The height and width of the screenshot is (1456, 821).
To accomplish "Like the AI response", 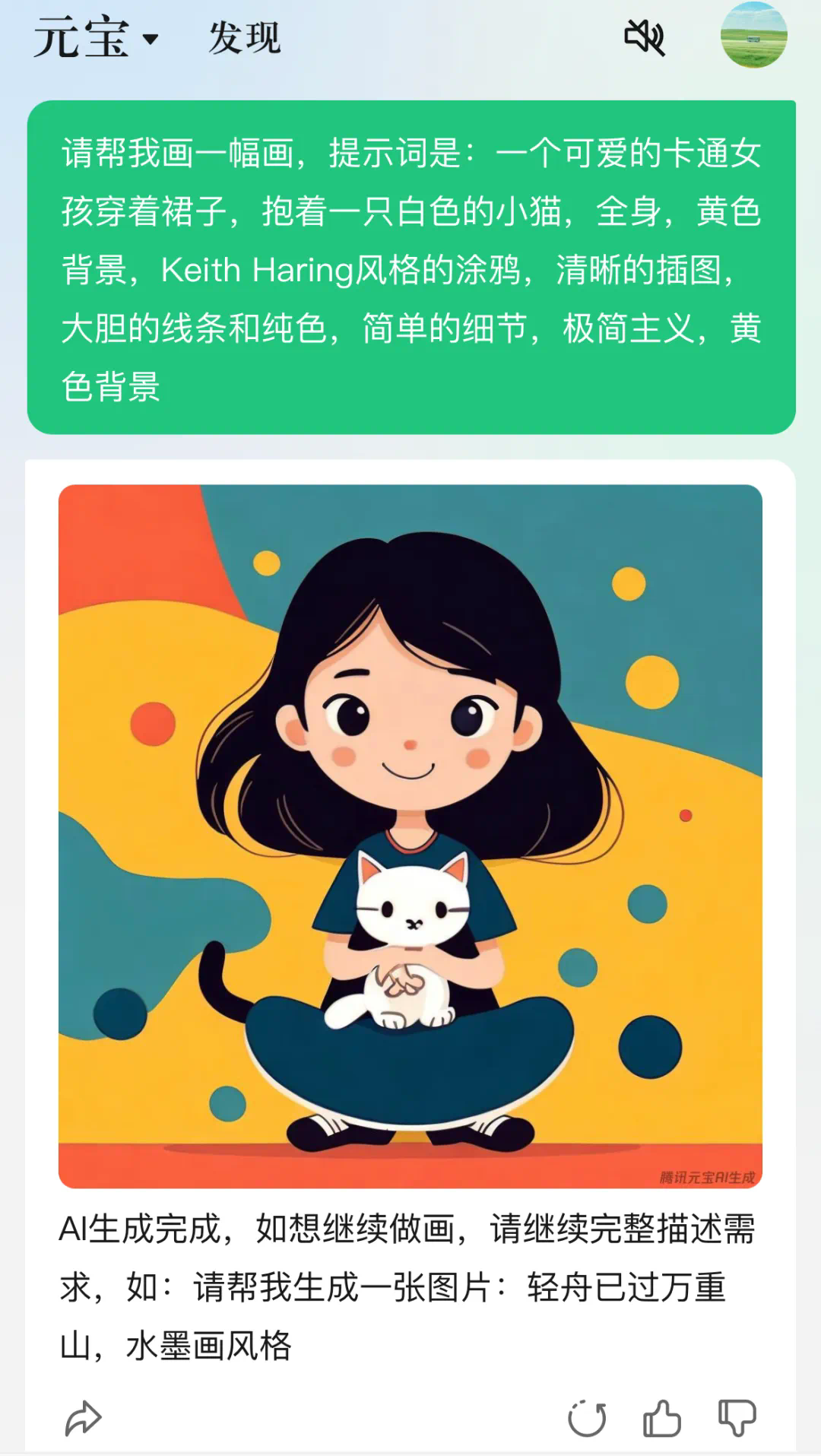I will [661, 1418].
